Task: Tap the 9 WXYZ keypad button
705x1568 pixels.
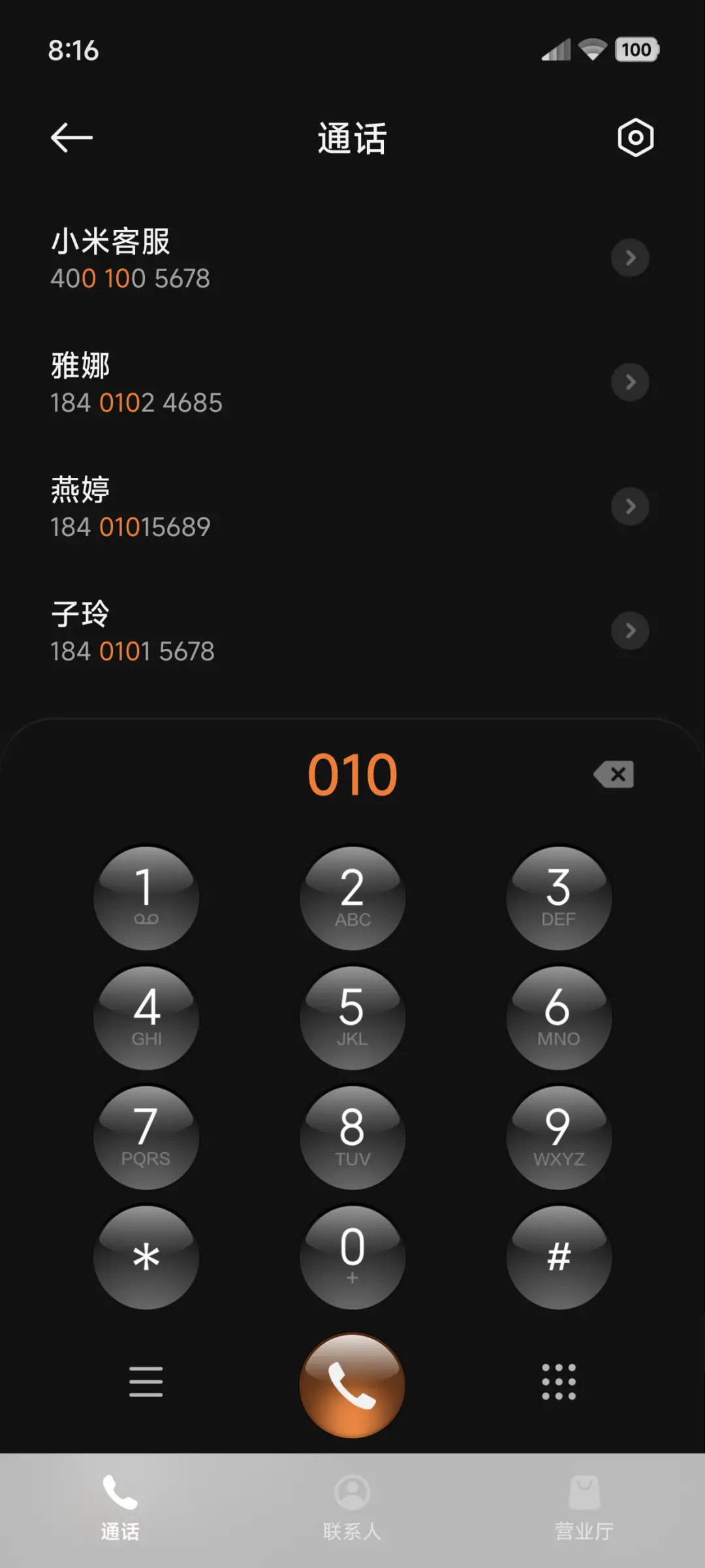Action: pyautogui.click(x=559, y=1137)
